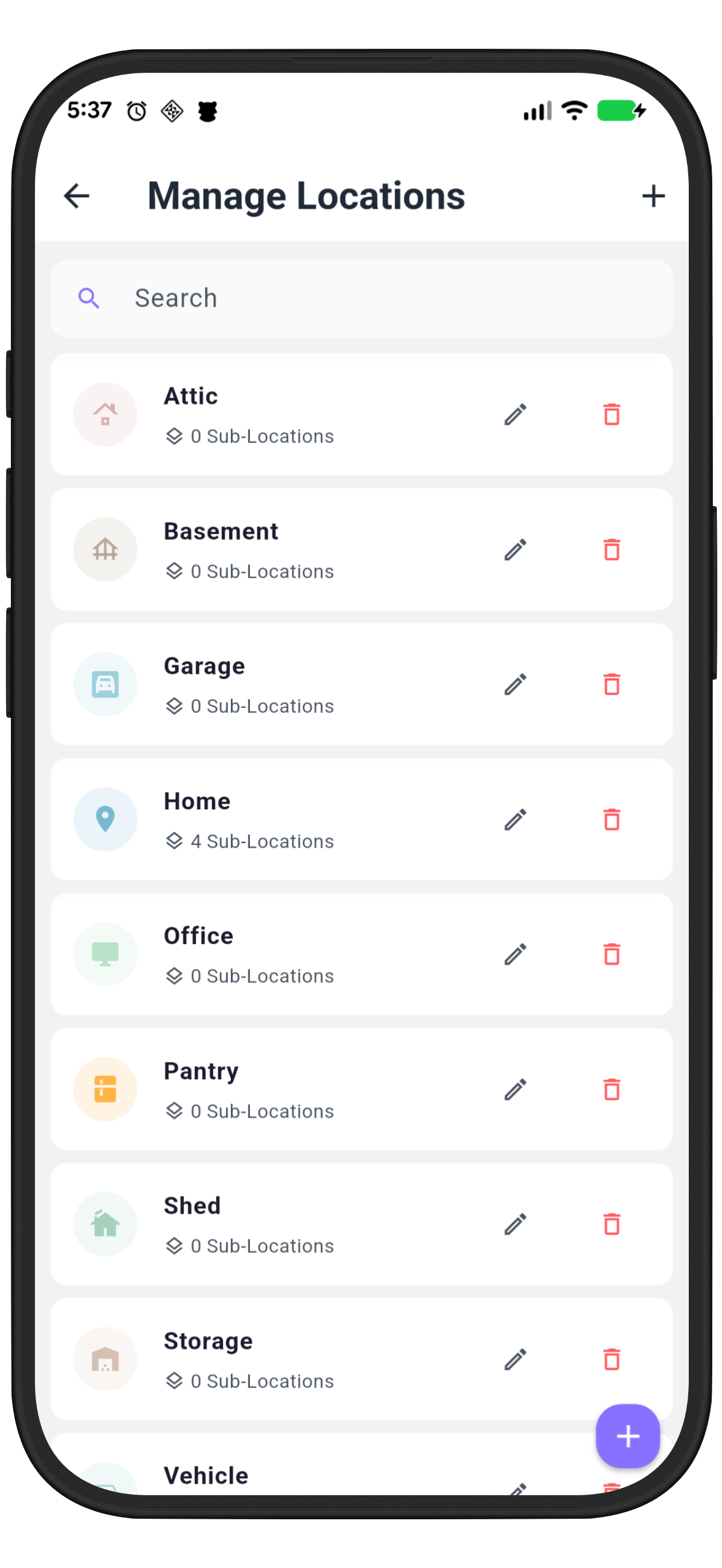Add a location with the top plus button
The image size is (722, 1568).
coord(654,195)
